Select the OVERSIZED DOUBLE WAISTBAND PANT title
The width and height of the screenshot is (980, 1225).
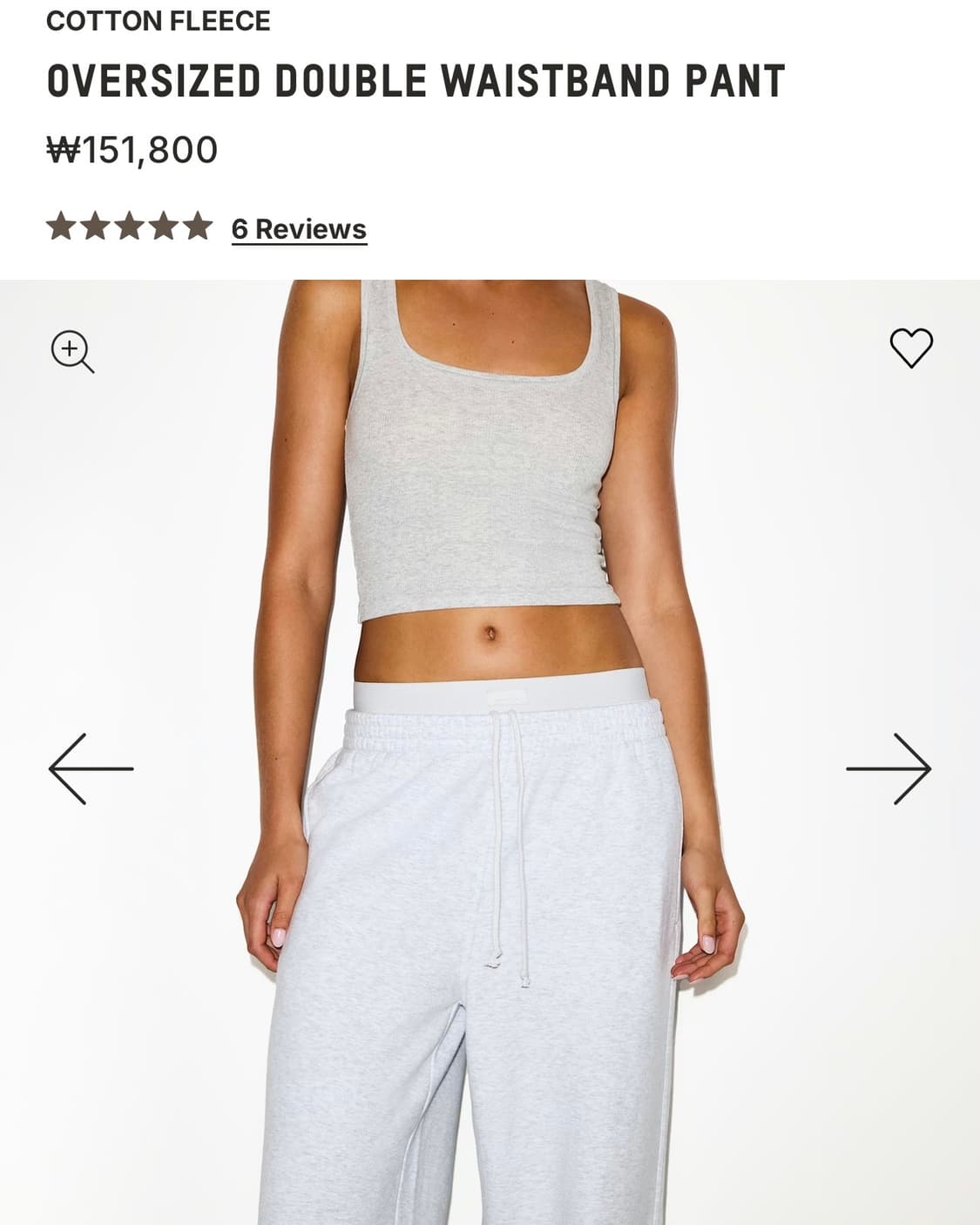[x=416, y=81]
